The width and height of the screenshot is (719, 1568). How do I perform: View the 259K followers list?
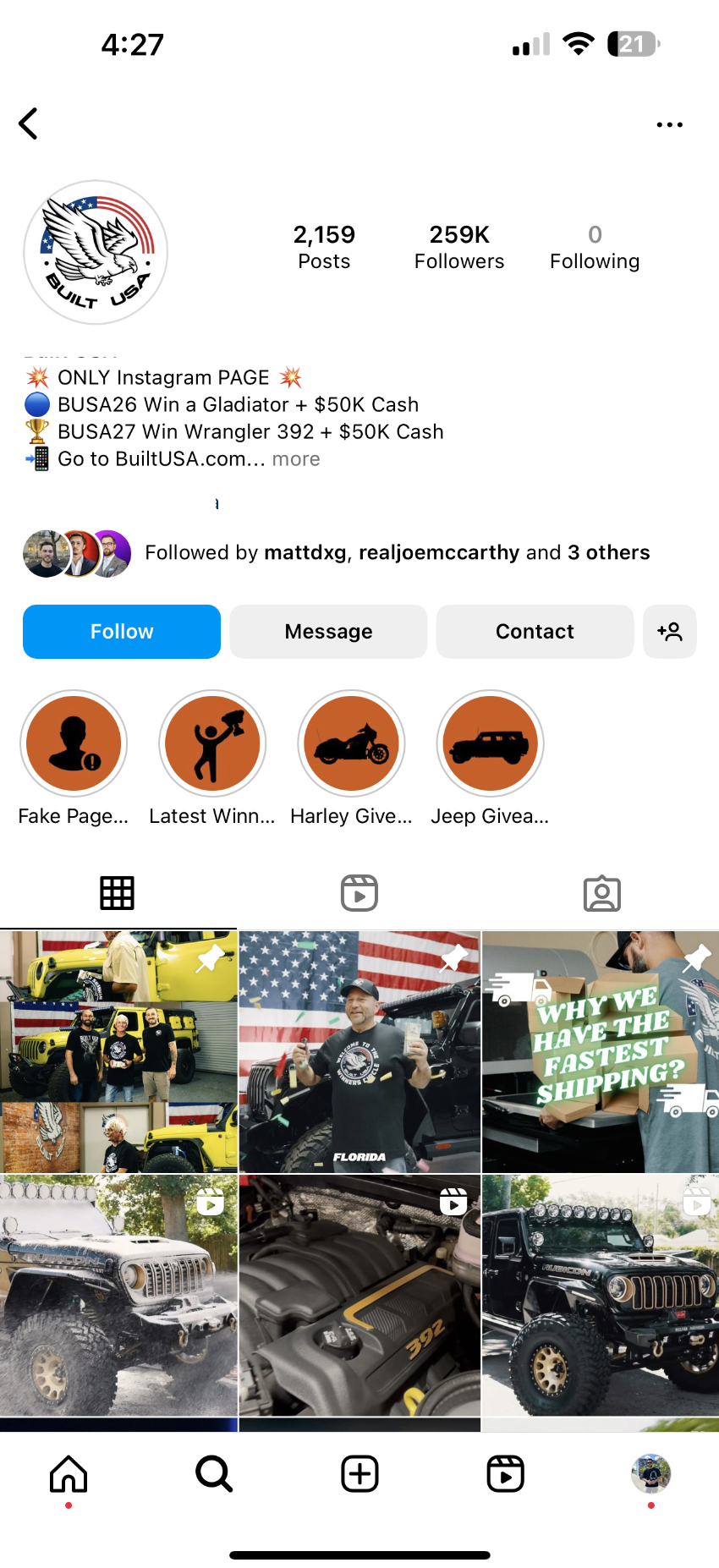458,246
